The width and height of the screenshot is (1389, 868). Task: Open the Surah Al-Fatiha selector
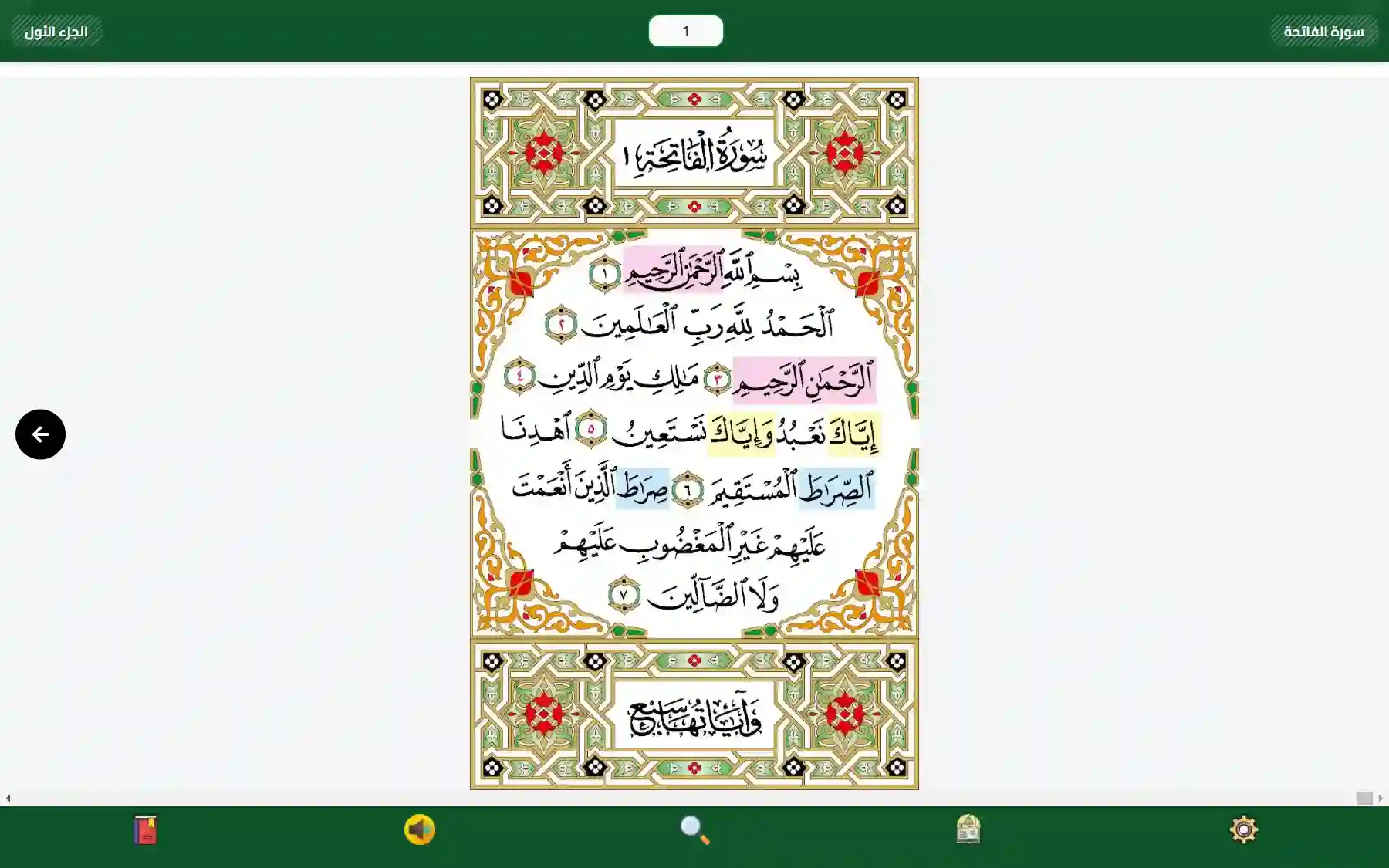coord(1323,32)
